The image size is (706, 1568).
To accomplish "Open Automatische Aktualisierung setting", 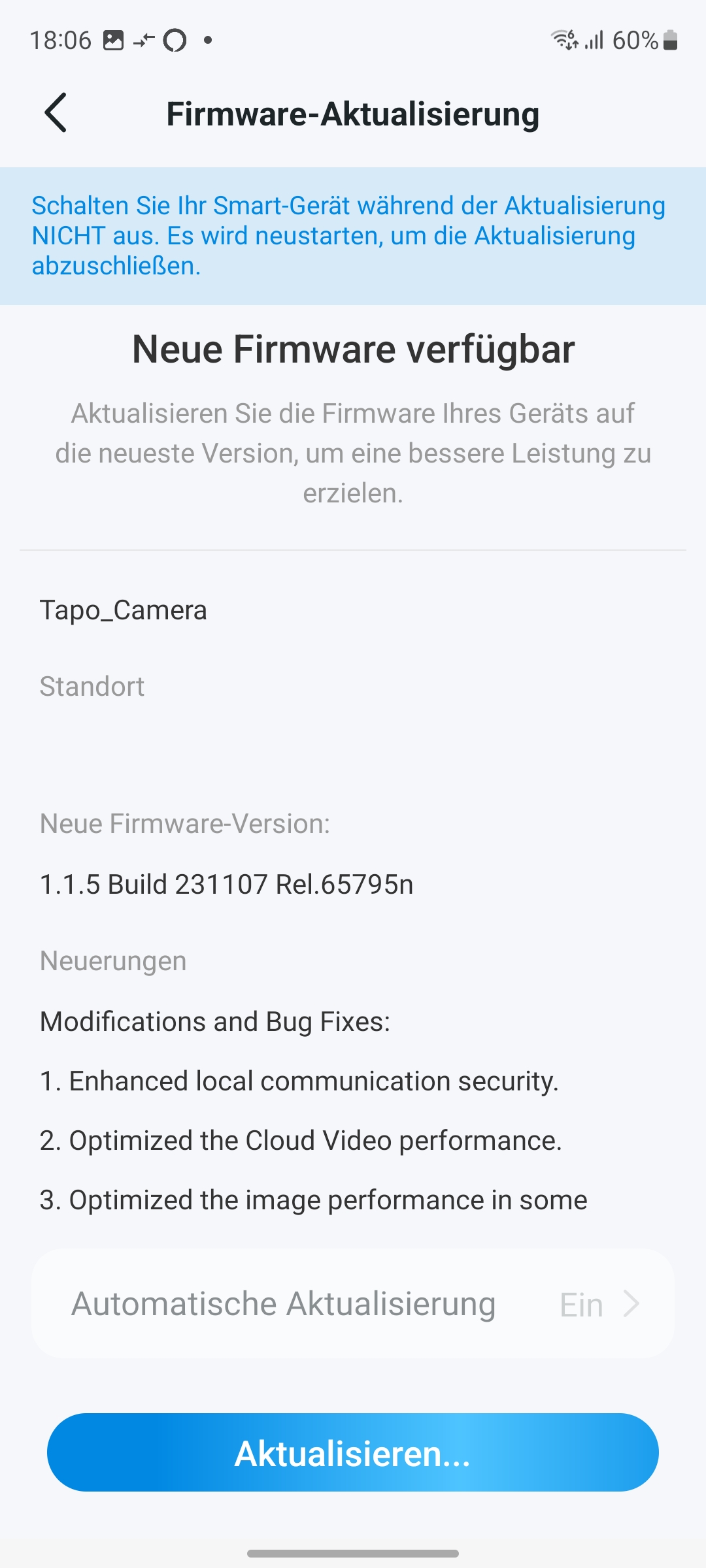I will pyautogui.click(x=353, y=1304).
